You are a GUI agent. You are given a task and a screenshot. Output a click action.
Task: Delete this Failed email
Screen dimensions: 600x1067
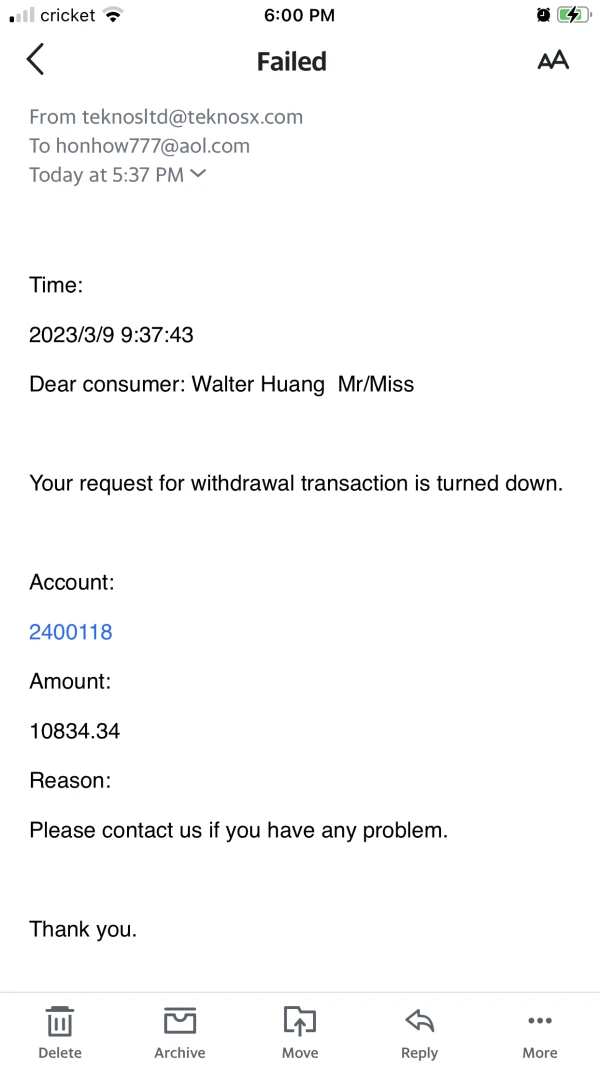(60, 1032)
